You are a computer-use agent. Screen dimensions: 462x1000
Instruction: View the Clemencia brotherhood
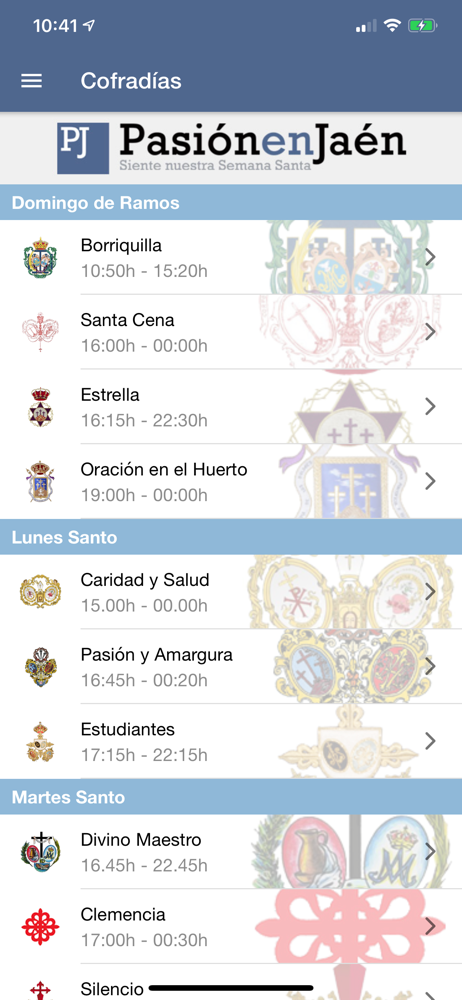click(231, 926)
